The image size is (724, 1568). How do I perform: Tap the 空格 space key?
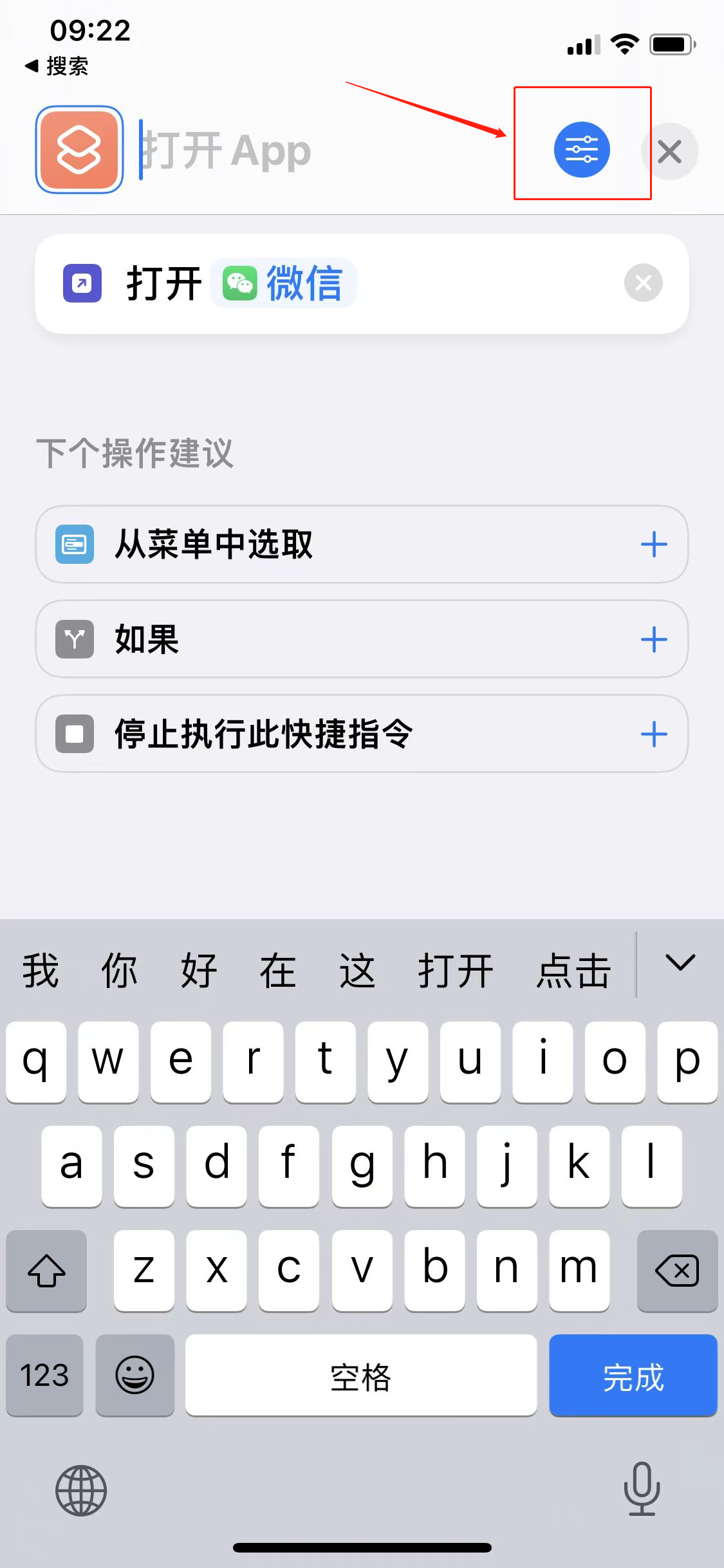360,1376
